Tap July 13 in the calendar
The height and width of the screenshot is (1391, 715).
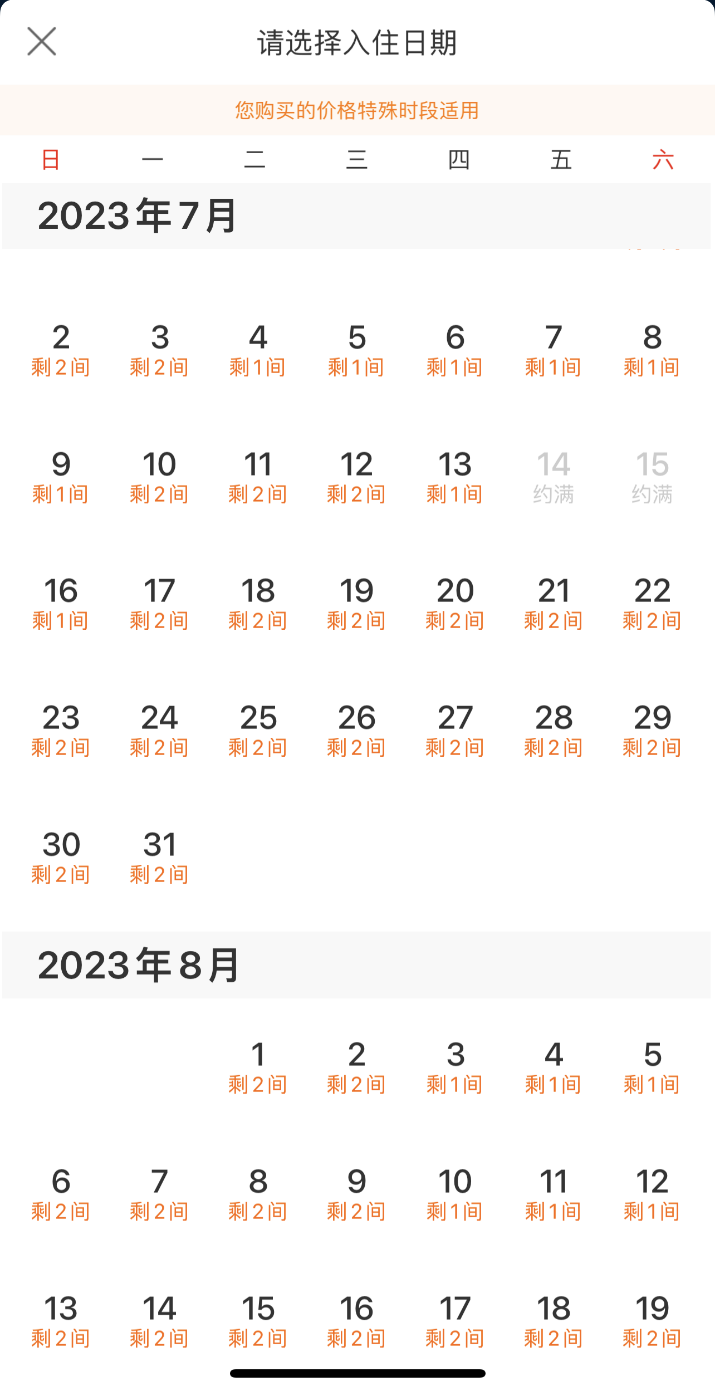455,477
